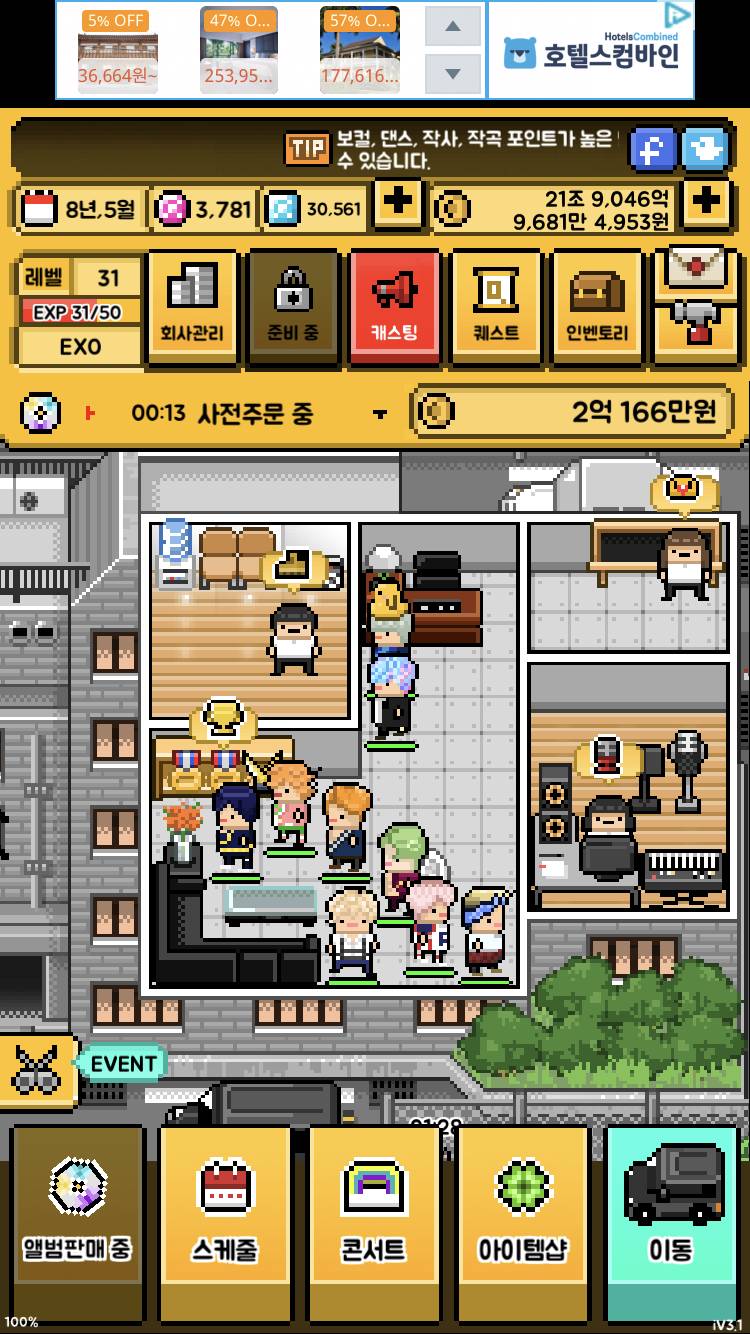Open 아이템샵 with the green clover icon
This screenshot has width=750, height=1334.
pyautogui.click(x=524, y=1210)
